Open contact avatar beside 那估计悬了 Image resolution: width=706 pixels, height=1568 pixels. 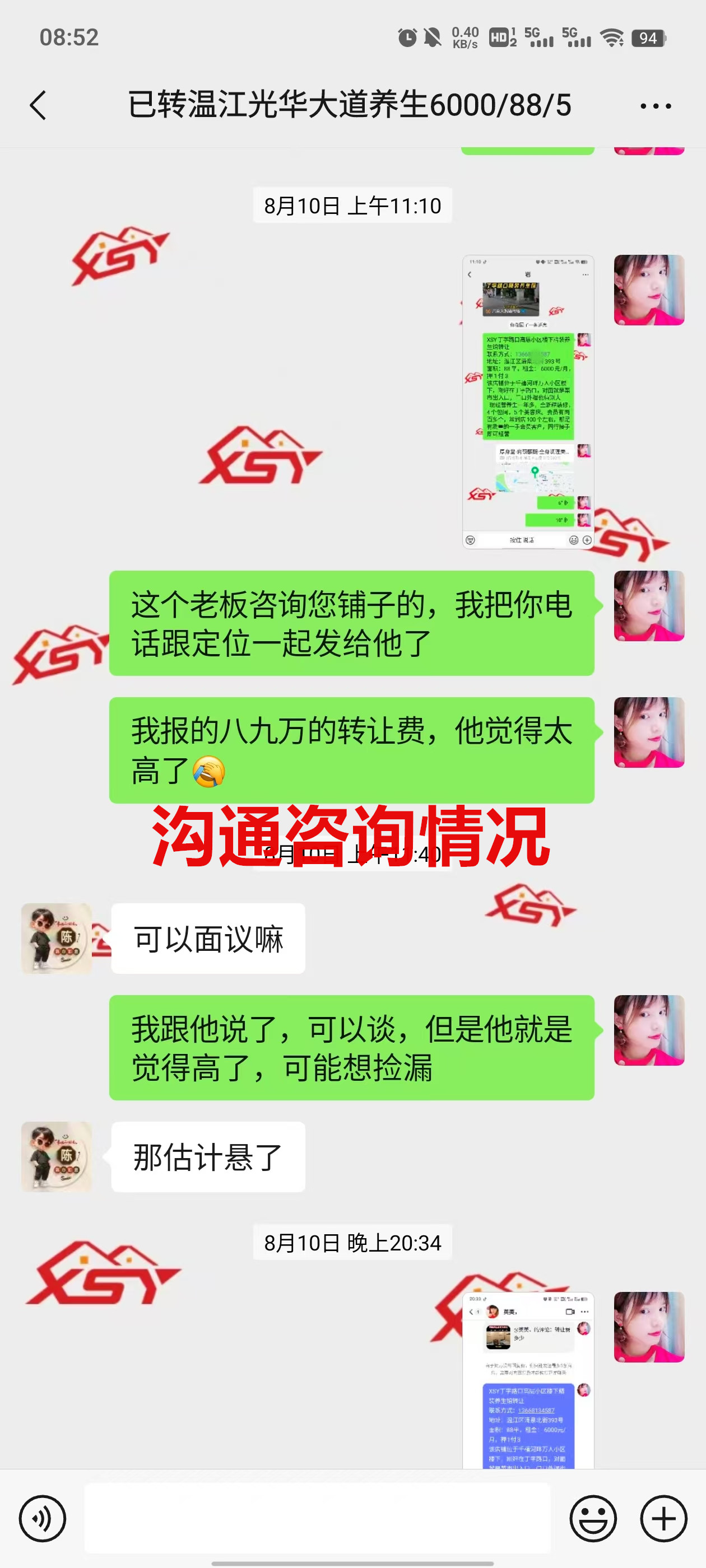(x=57, y=1156)
